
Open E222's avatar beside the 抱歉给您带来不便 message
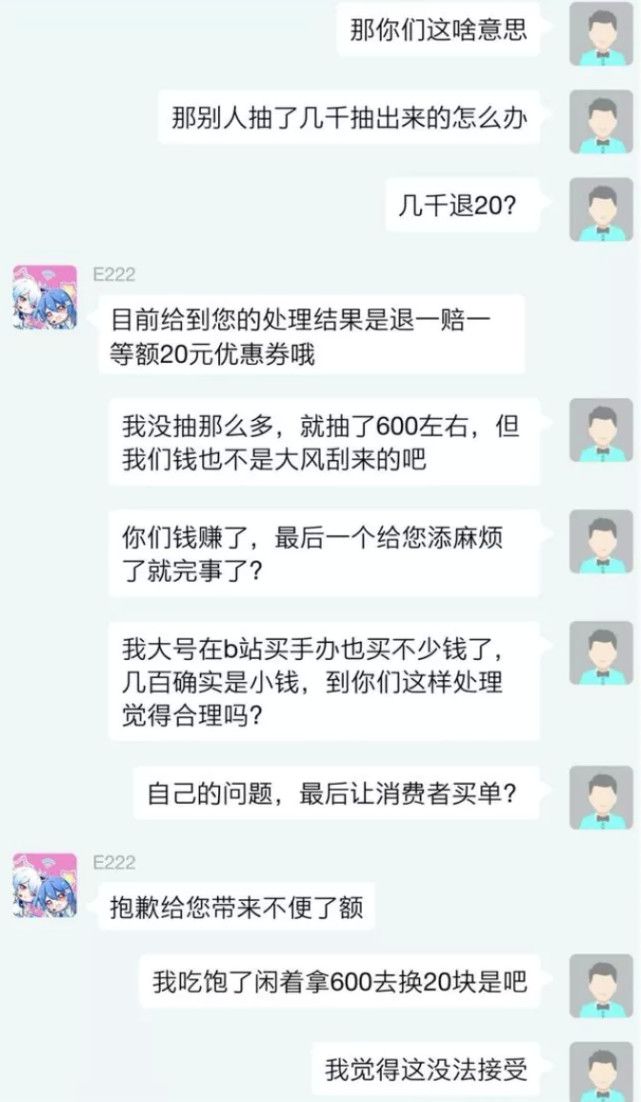click(x=45, y=885)
